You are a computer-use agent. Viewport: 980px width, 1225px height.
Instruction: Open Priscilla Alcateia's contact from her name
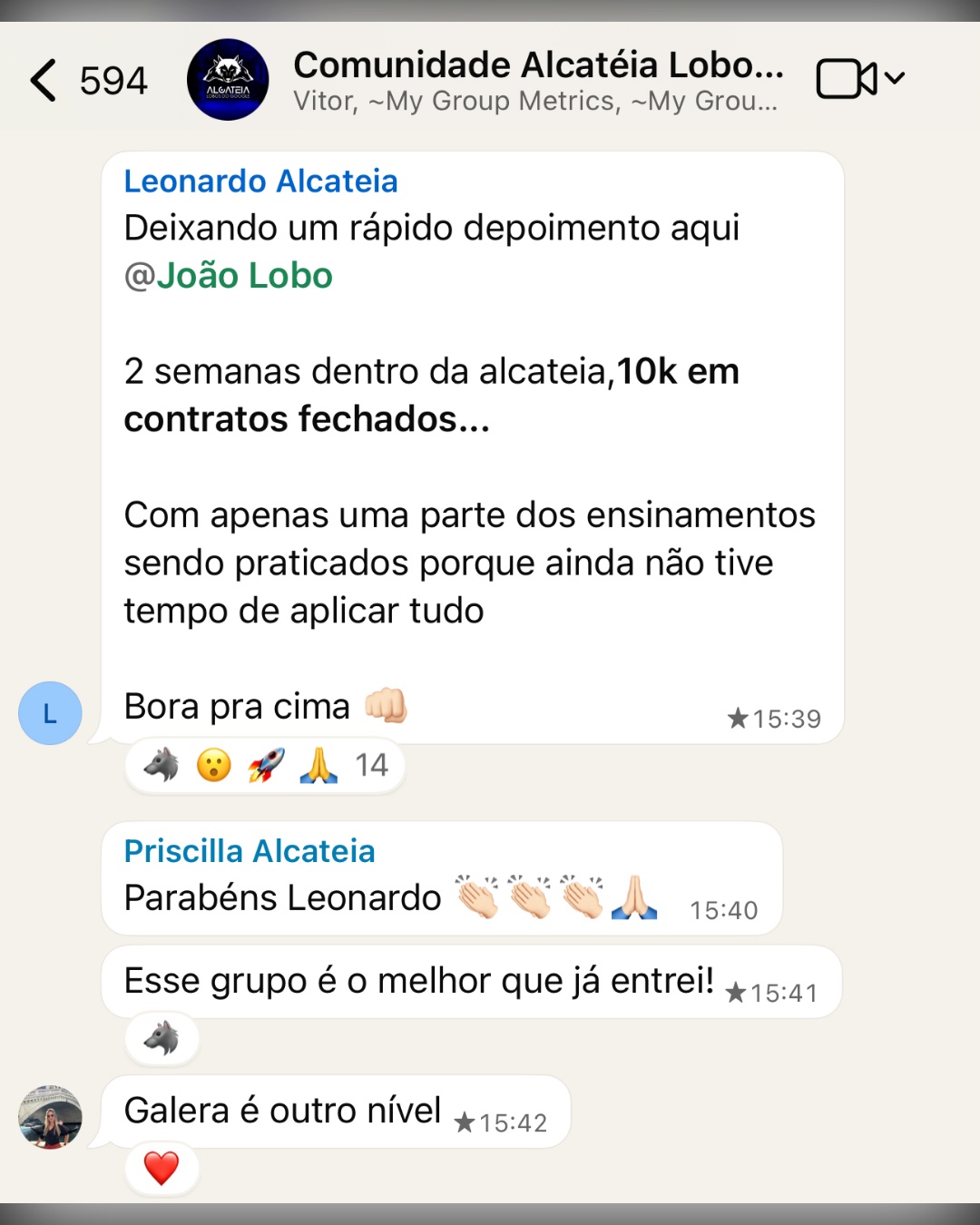[x=250, y=851]
